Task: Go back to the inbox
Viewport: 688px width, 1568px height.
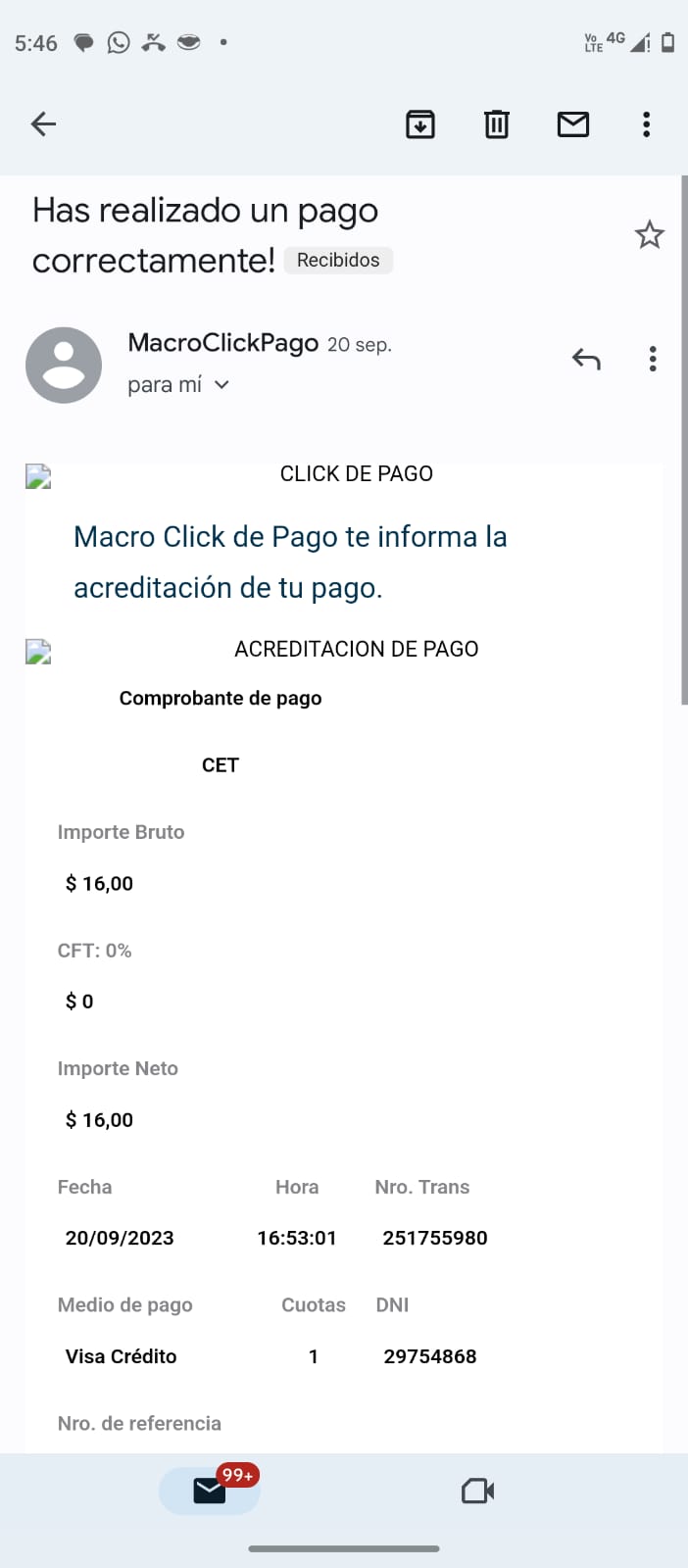Action: click(x=43, y=124)
